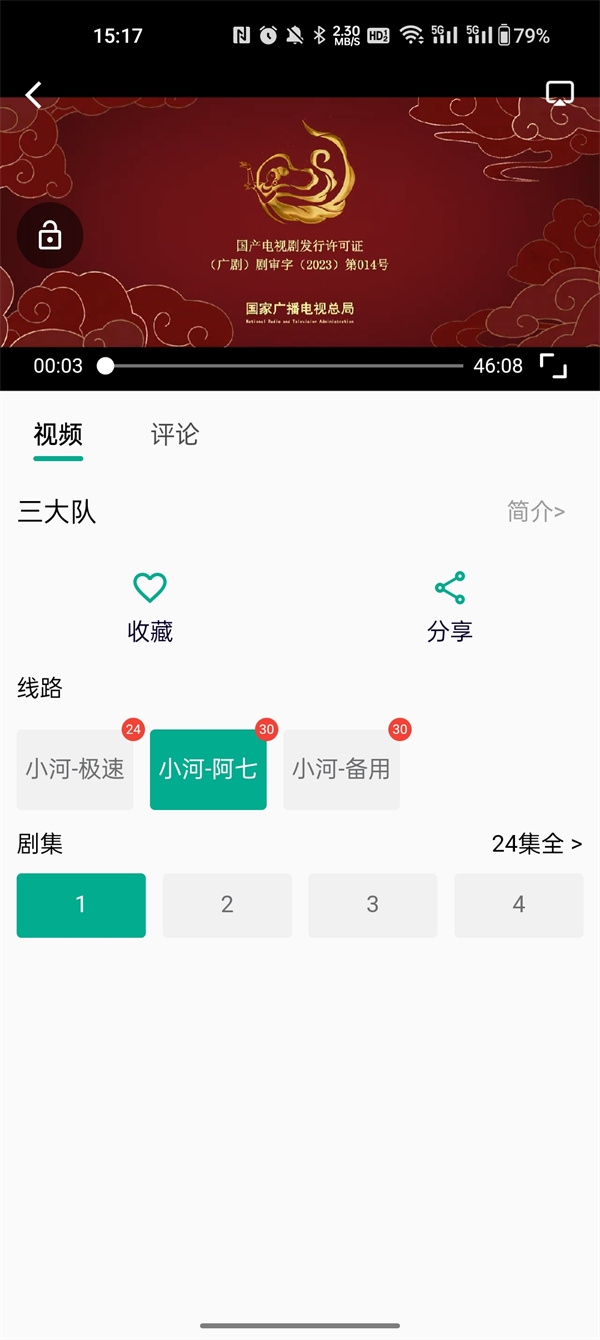
Task: Jump to episode 3
Action: pos(372,905)
